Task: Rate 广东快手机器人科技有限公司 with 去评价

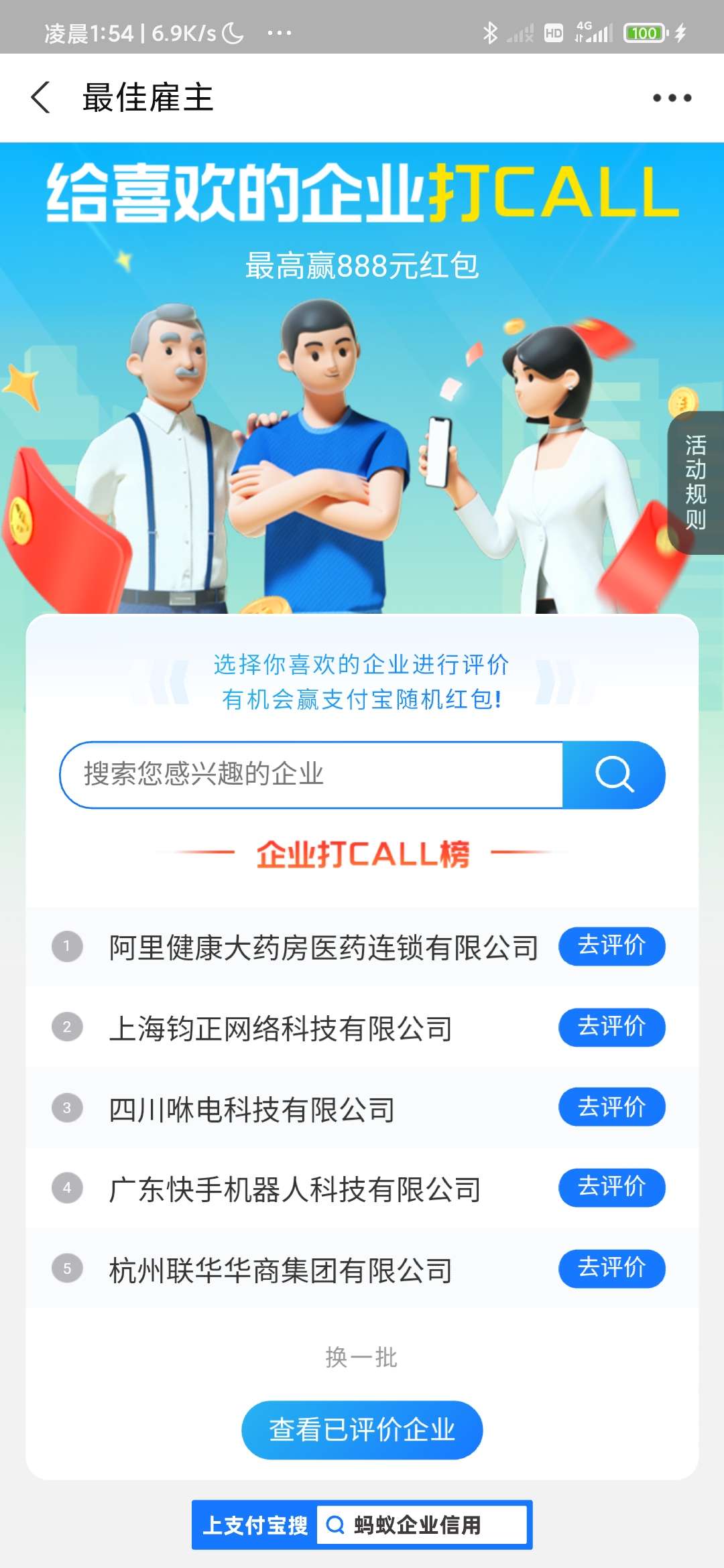Action: [611, 1187]
